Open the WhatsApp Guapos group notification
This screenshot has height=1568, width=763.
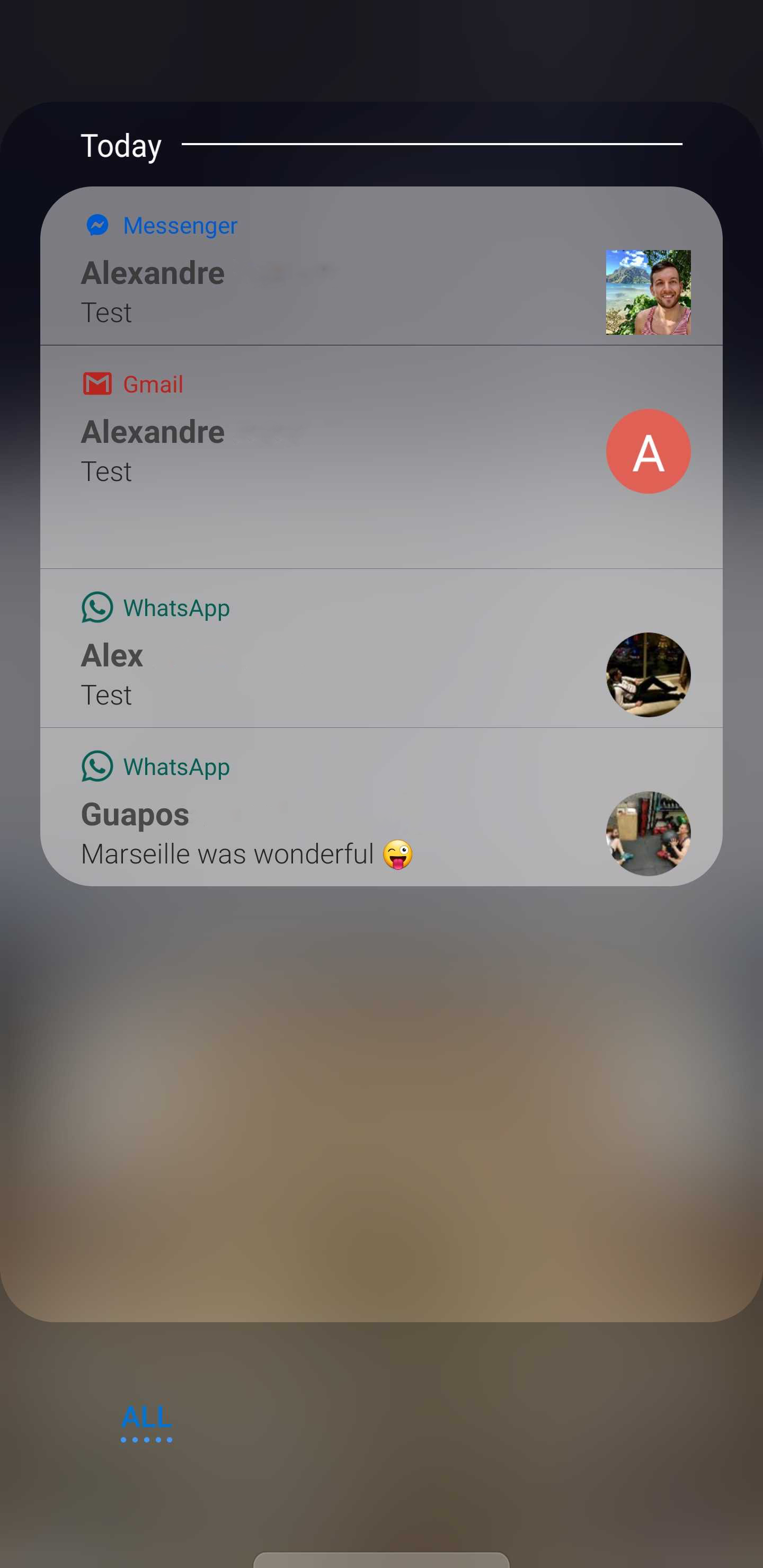point(381,807)
